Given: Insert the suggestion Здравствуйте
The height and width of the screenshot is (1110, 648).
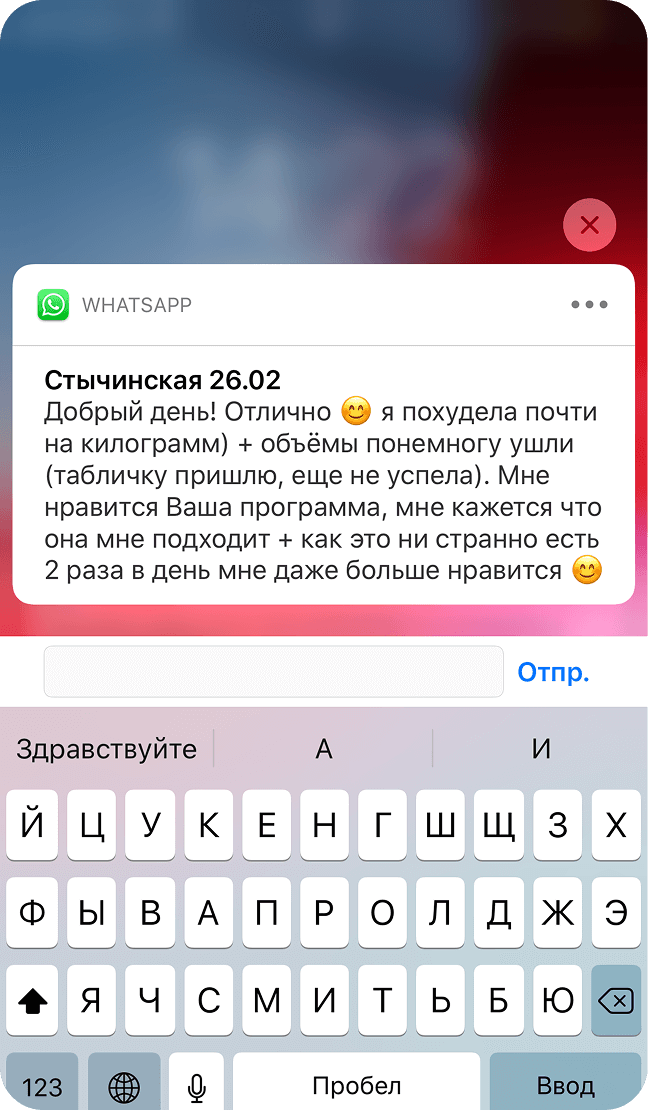Looking at the screenshot, I should click(x=107, y=748).
